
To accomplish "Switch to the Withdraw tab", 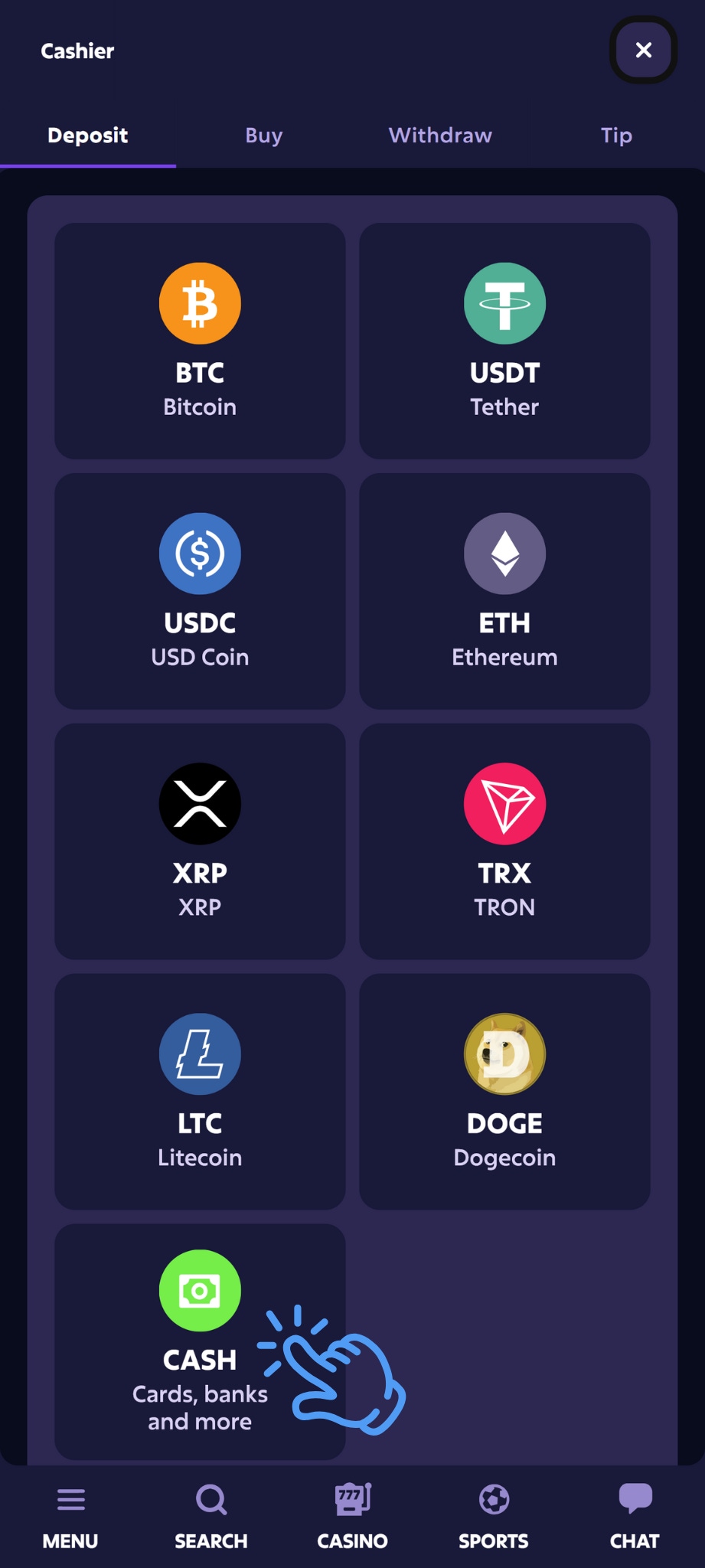I will pos(440,136).
